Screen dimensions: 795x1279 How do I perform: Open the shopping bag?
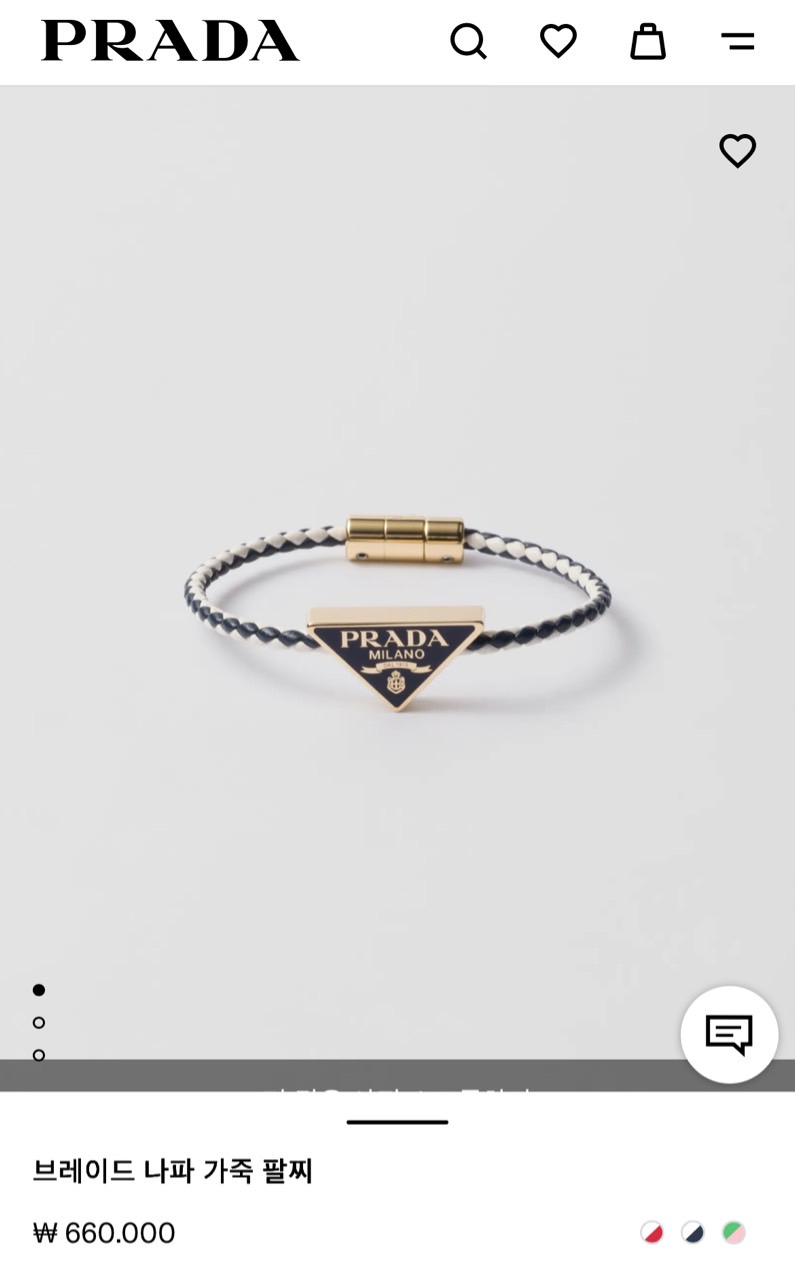pos(647,41)
